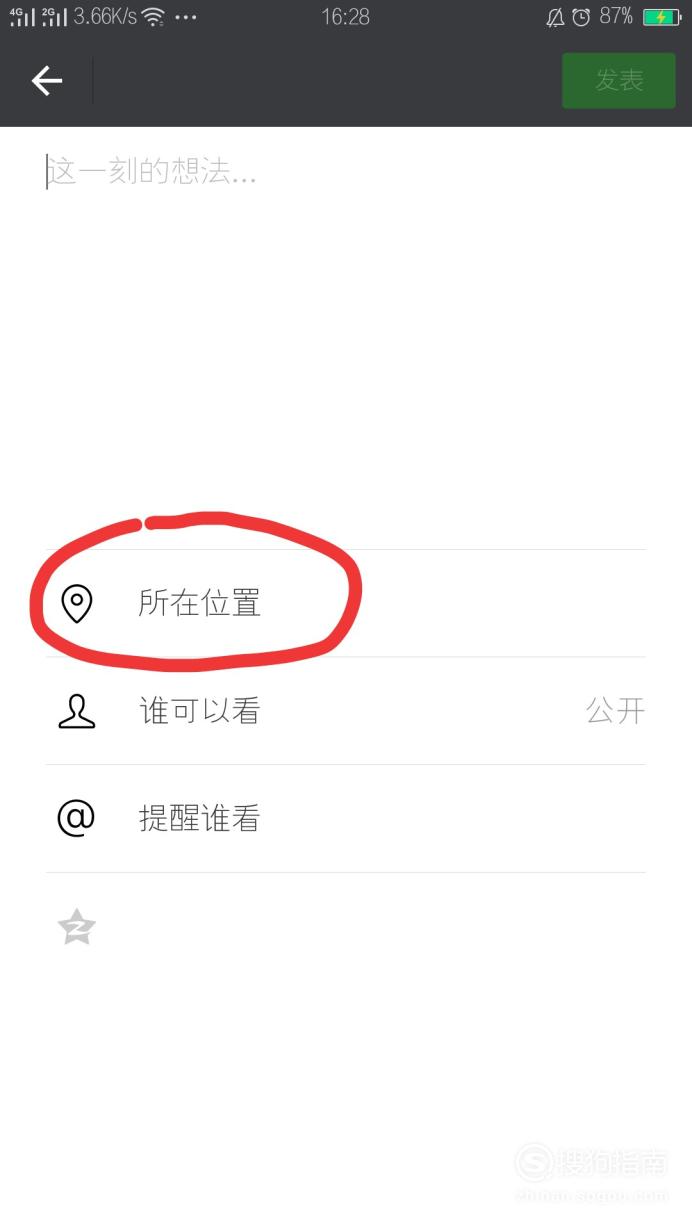
Task: Toggle the Qzone star sync icon
Action: (76, 927)
